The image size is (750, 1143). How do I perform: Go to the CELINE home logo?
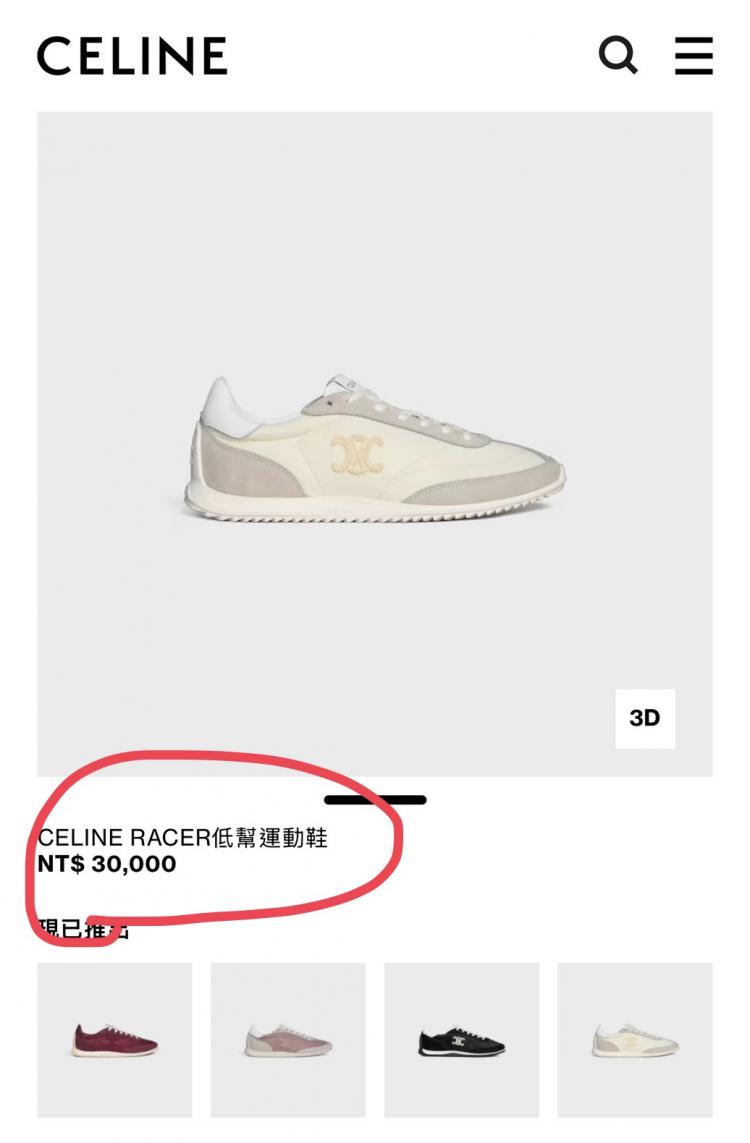coord(132,56)
